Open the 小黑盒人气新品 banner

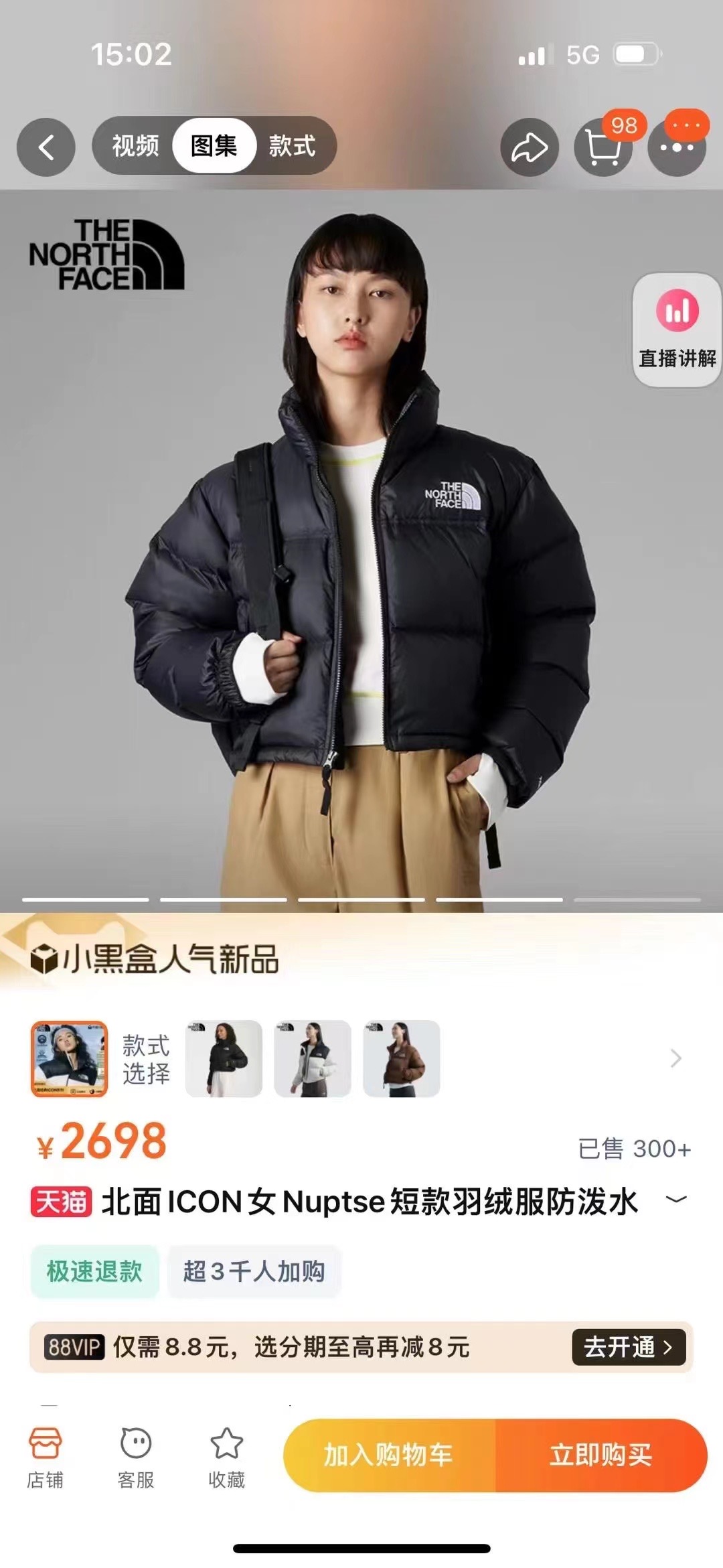(x=155, y=958)
